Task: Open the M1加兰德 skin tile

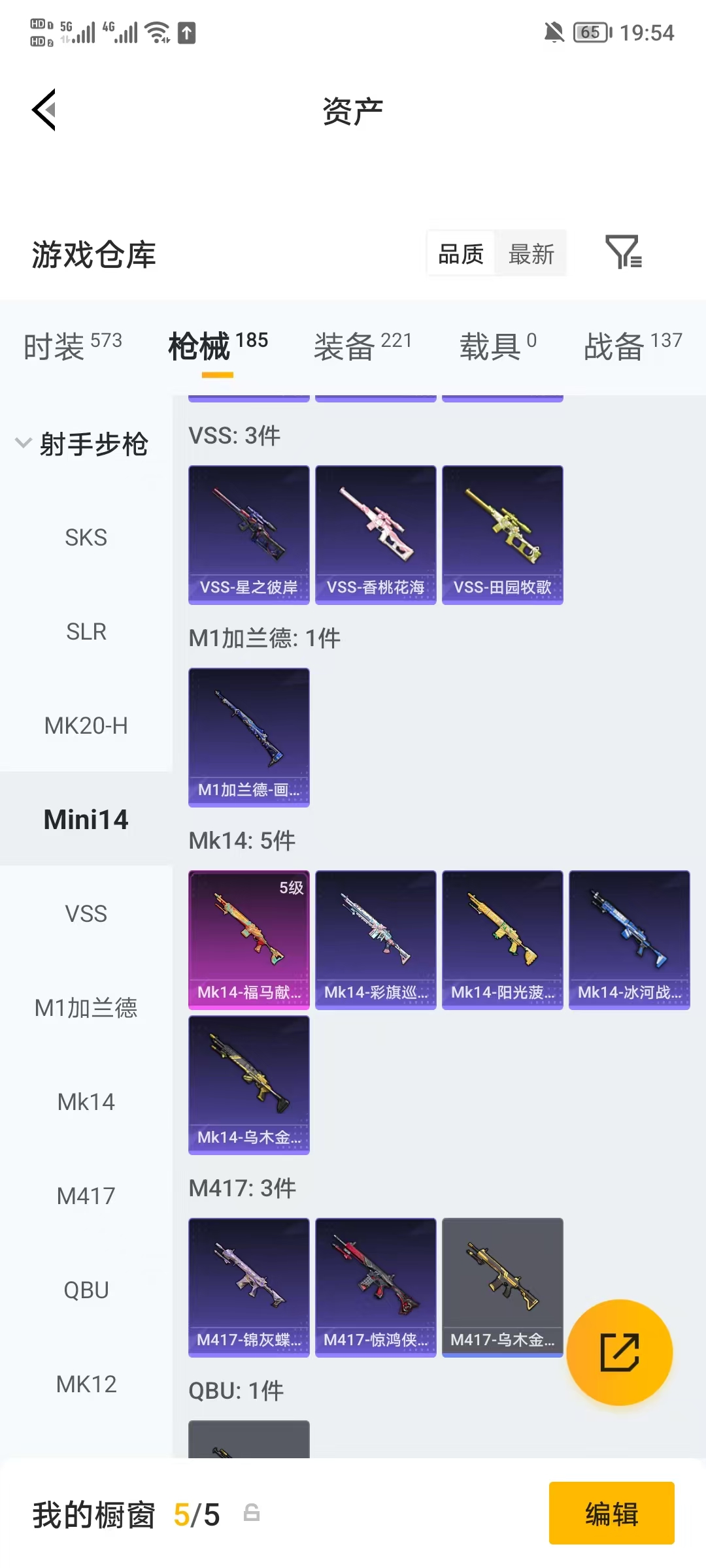Action: tap(249, 738)
